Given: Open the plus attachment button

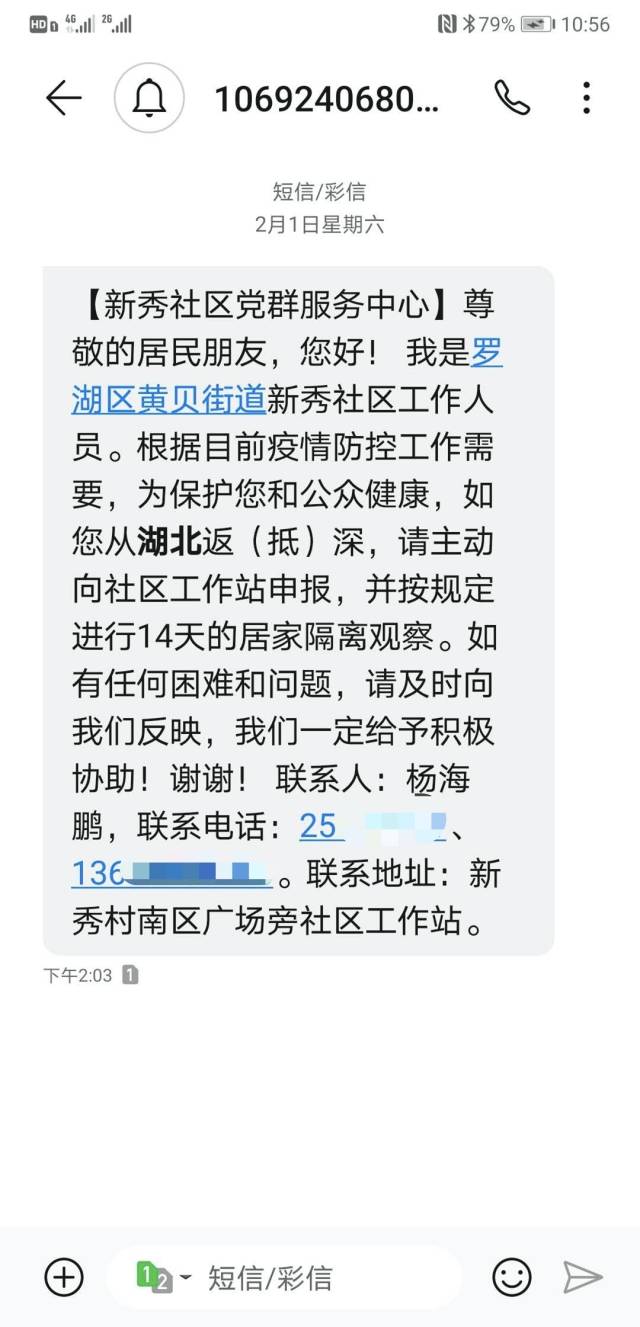Looking at the screenshot, I should click(64, 1277).
